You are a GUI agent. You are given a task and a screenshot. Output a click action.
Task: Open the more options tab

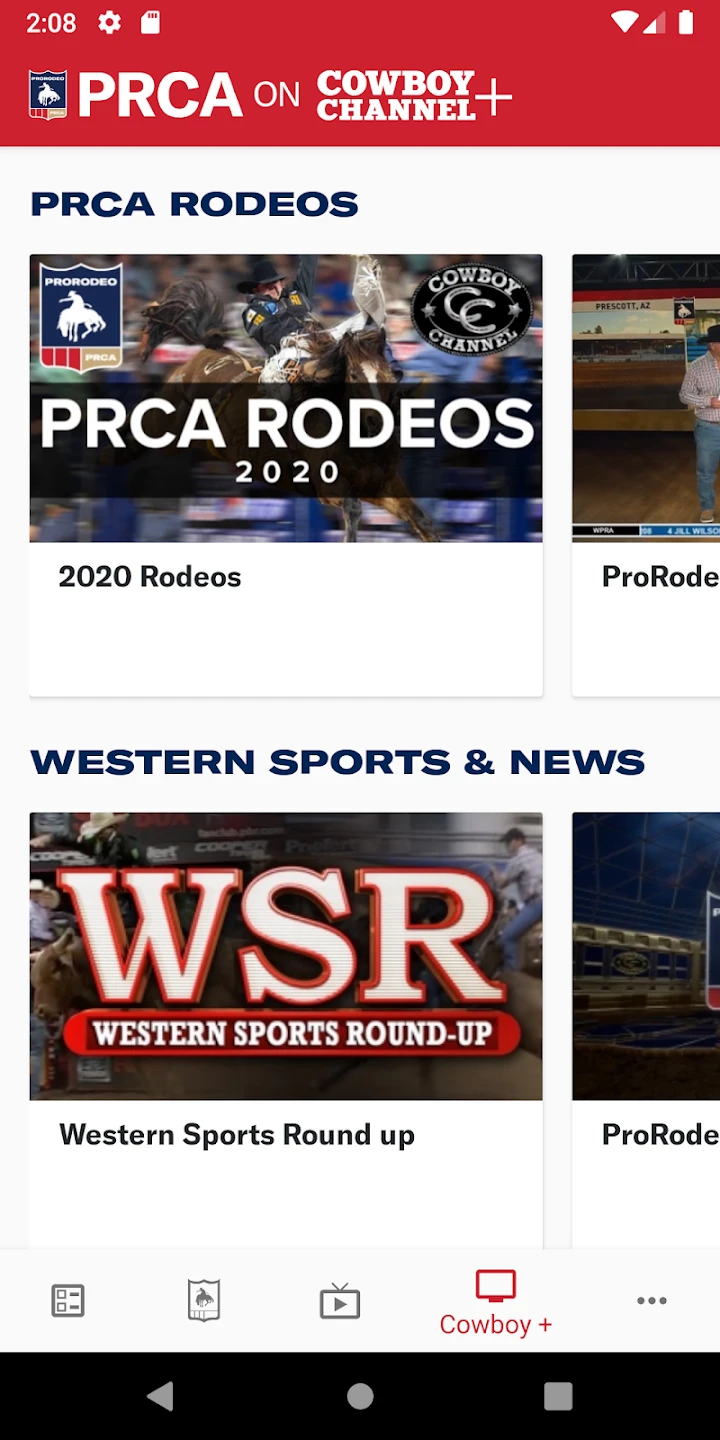[652, 1300]
